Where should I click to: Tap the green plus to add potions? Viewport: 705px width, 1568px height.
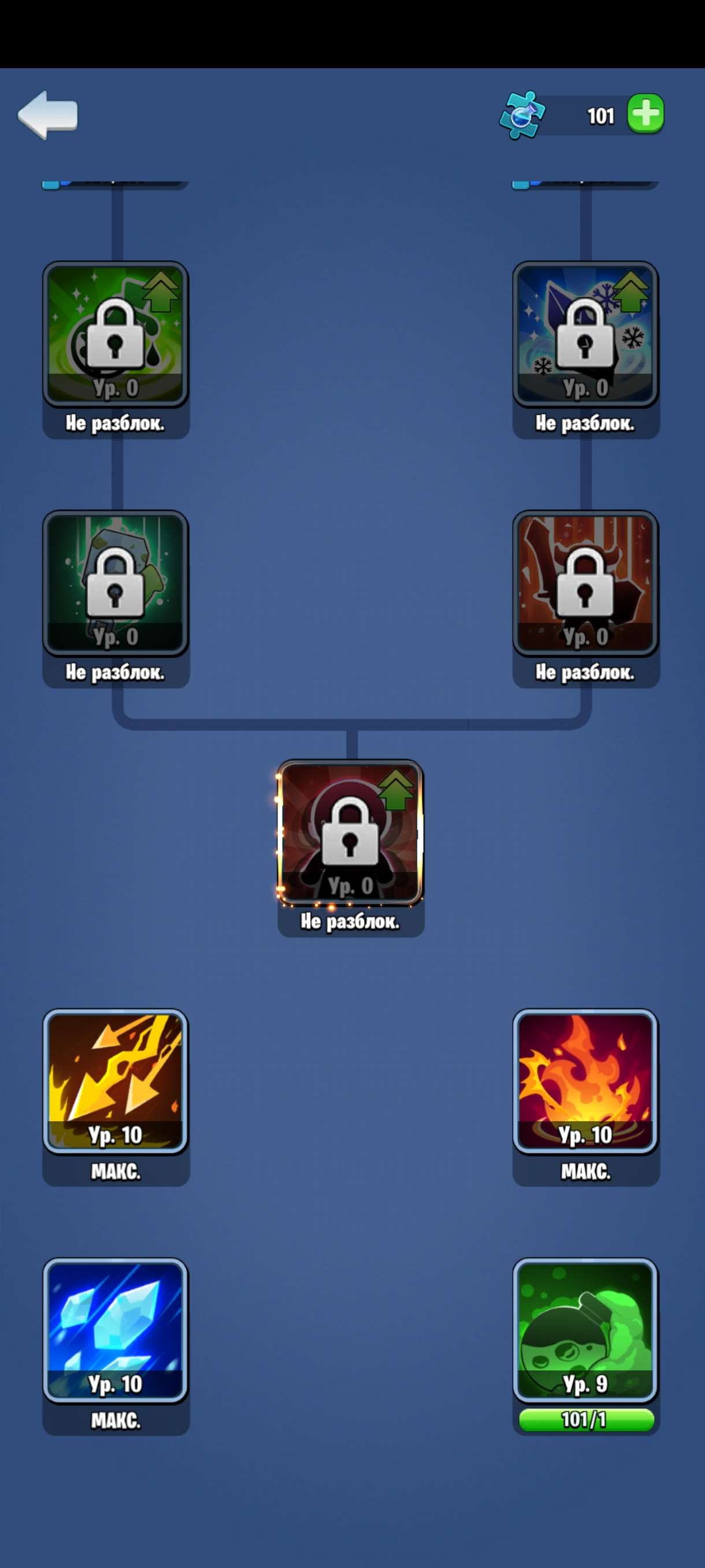tap(645, 114)
